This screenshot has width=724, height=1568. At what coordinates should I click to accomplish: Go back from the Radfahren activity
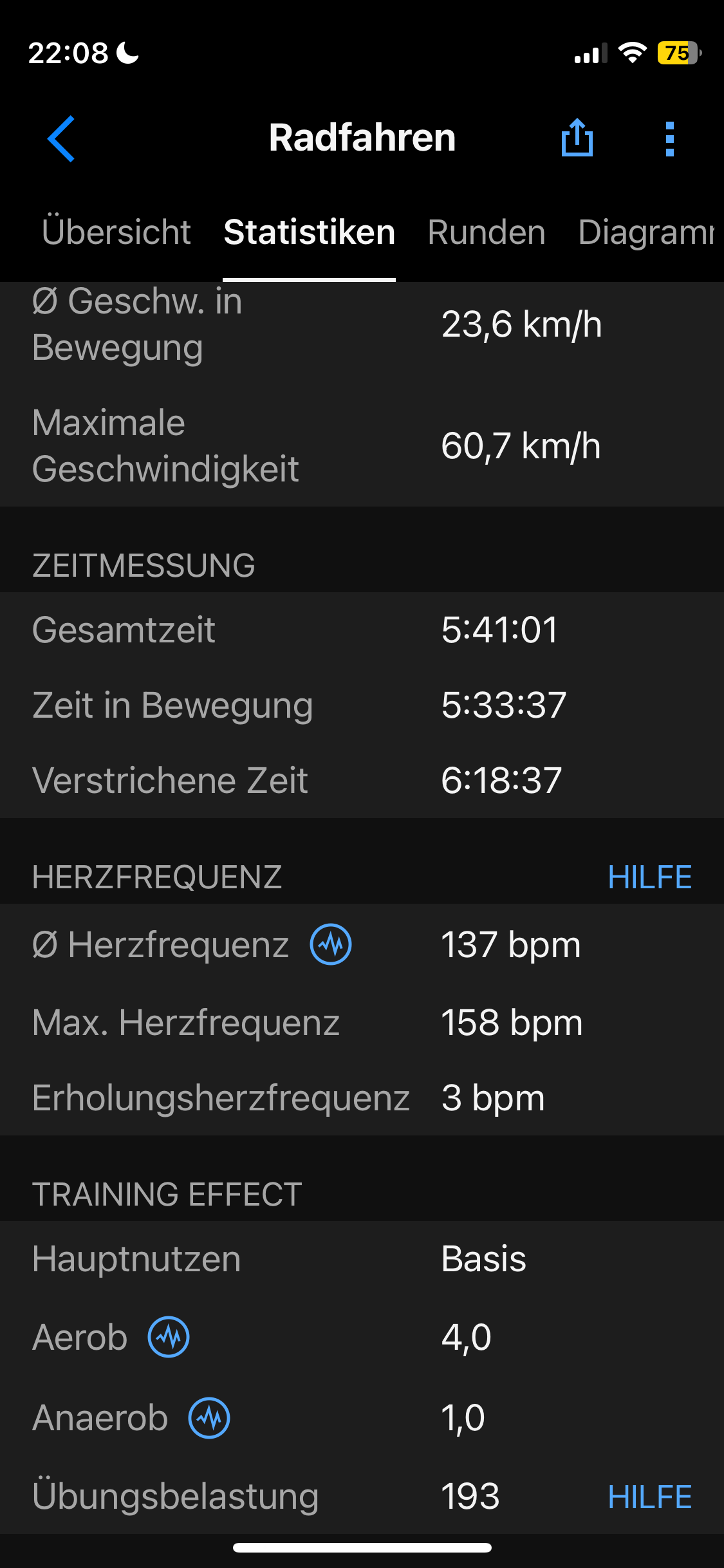(x=62, y=138)
